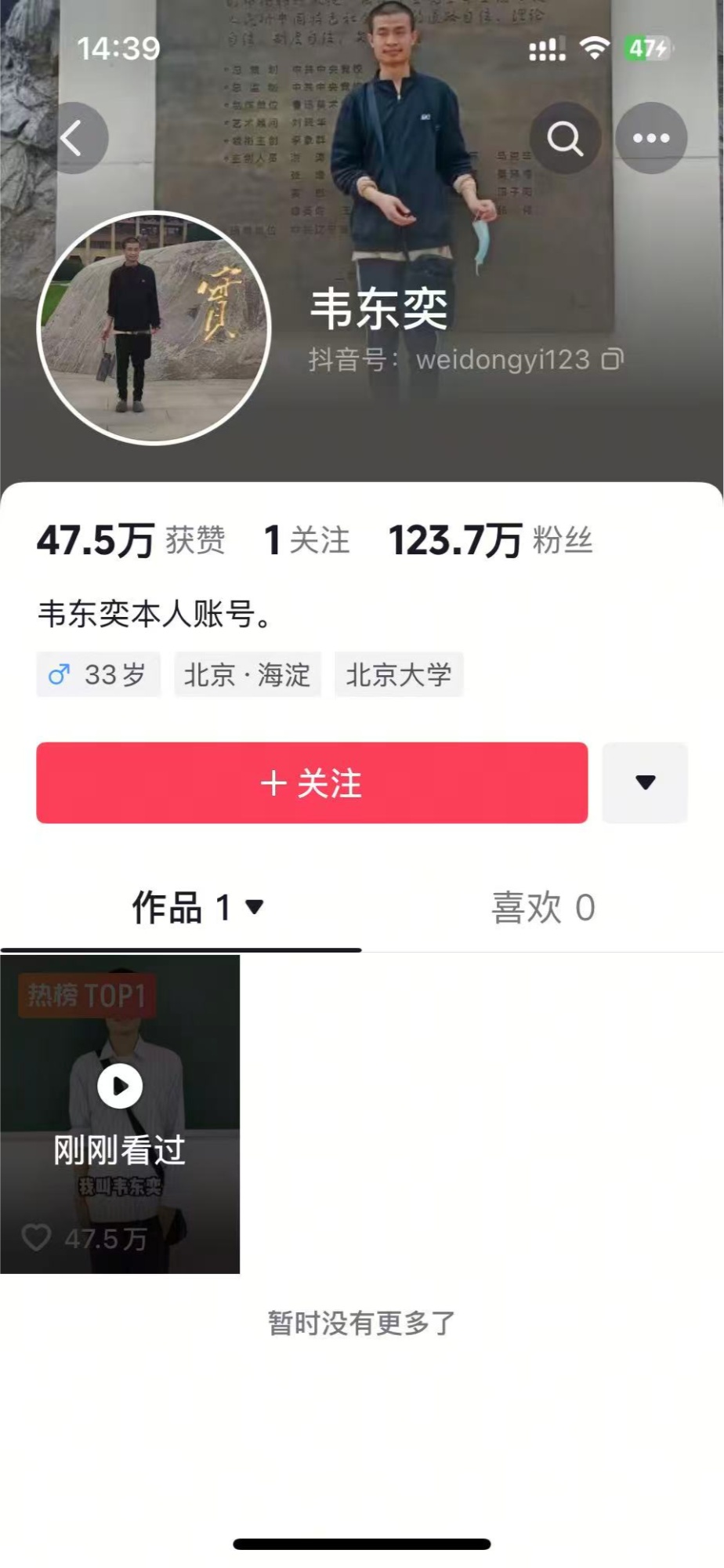724x1568 pixels.
Task: Open the round profile avatar
Action: (x=154, y=328)
